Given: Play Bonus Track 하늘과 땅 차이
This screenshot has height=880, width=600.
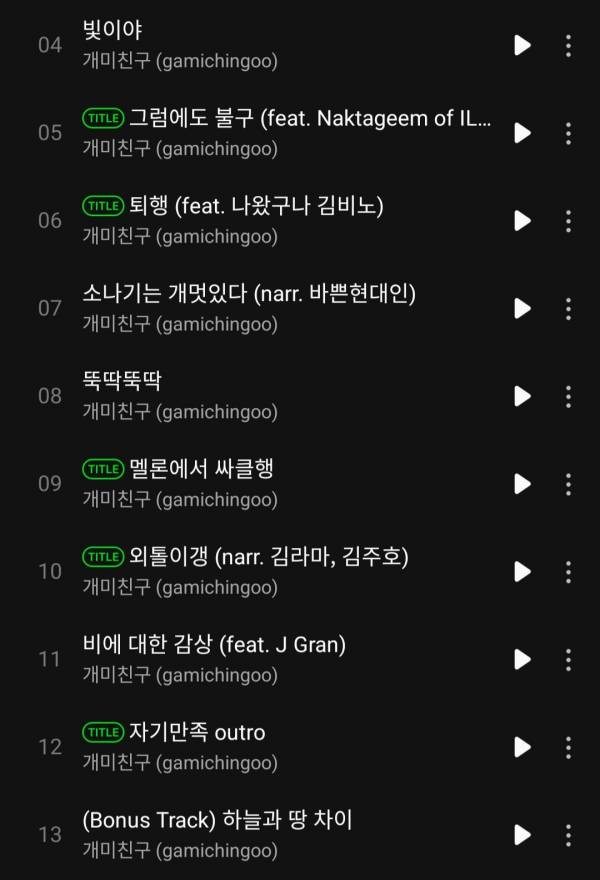Looking at the screenshot, I should 522,834.
